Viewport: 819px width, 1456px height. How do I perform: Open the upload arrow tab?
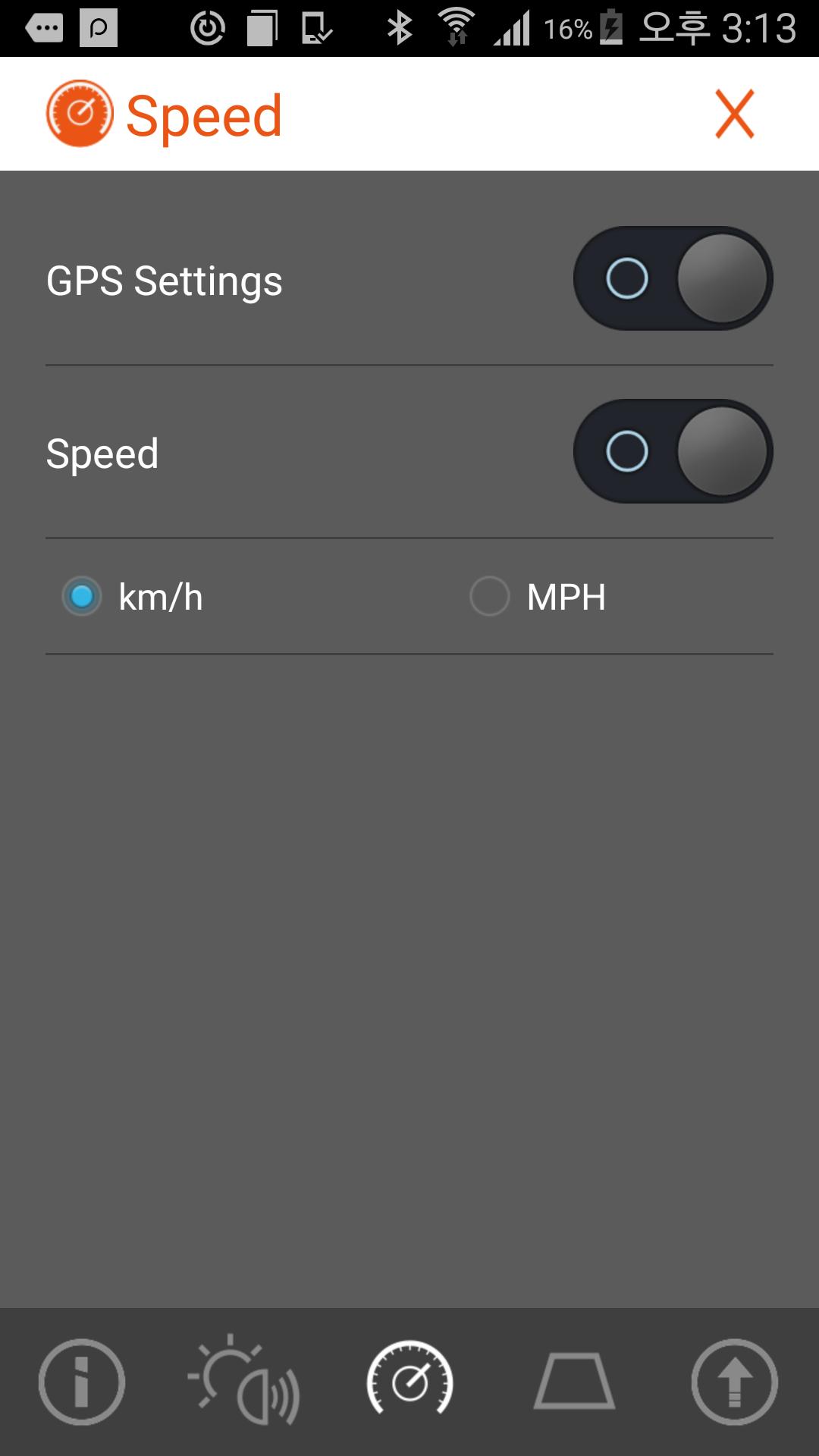click(x=734, y=1382)
